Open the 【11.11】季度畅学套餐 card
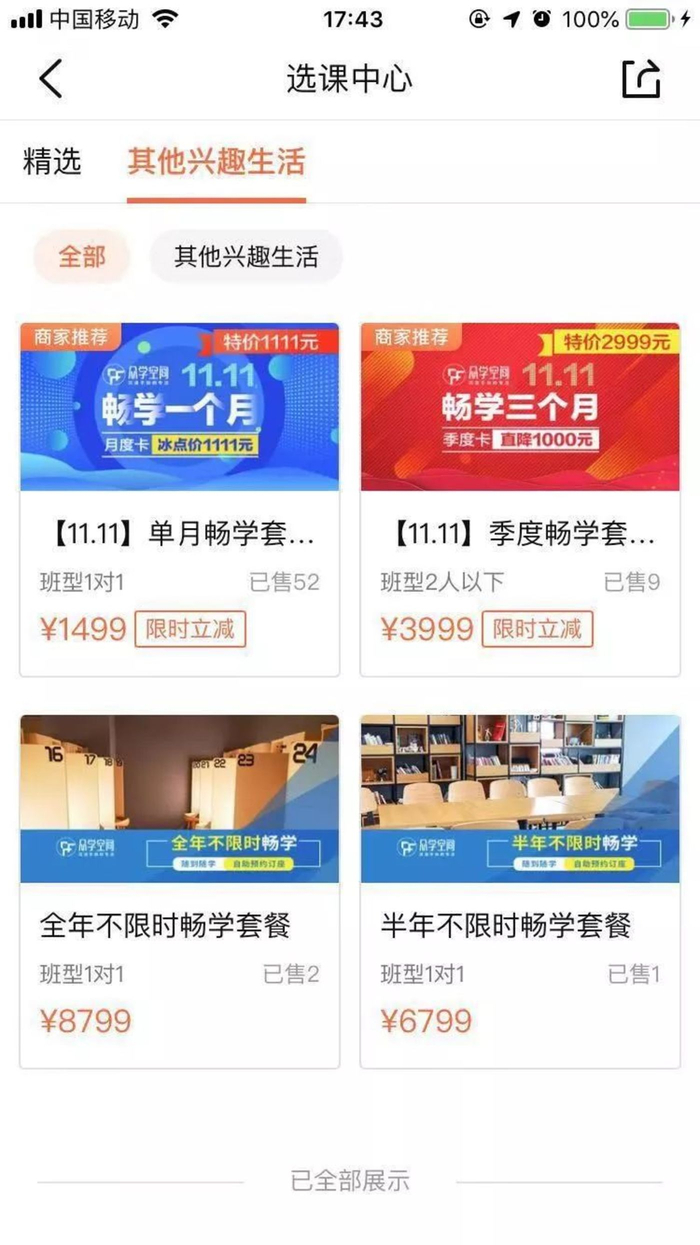Image resolution: width=700 pixels, height=1245 pixels. 520,499
